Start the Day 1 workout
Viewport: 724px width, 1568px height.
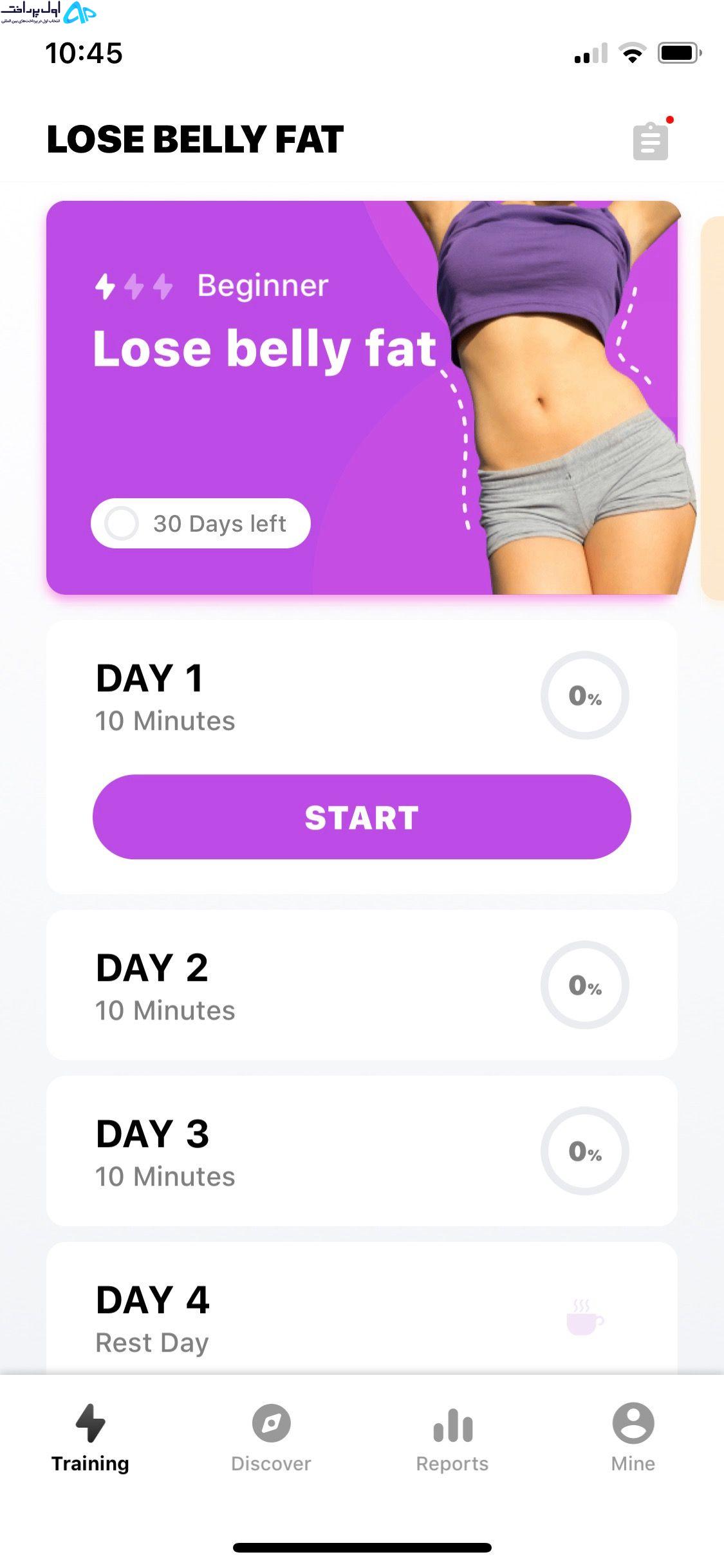(x=362, y=817)
